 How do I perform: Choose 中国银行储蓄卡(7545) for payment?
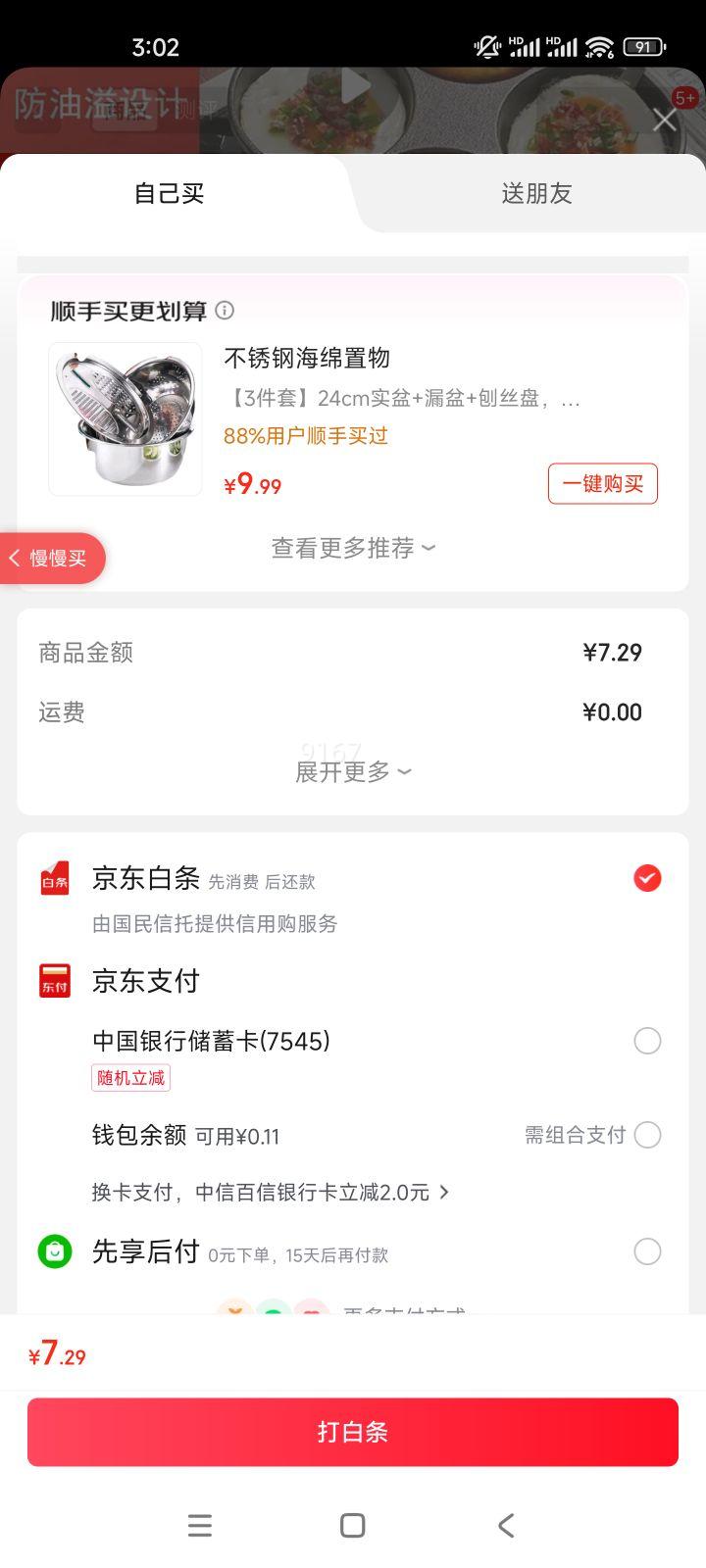click(646, 1041)
